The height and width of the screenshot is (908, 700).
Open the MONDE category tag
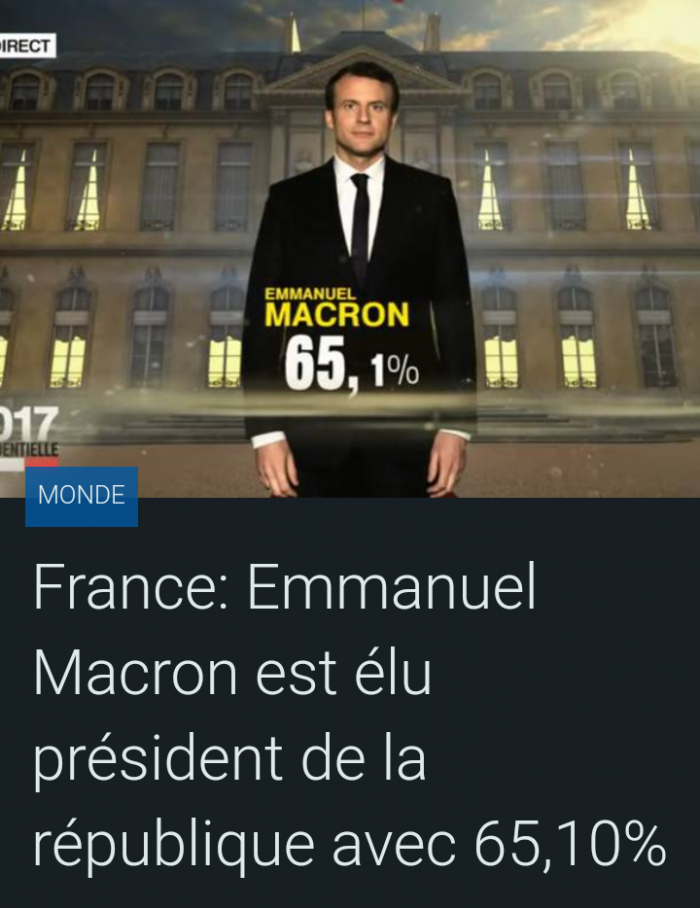(81, 495)
